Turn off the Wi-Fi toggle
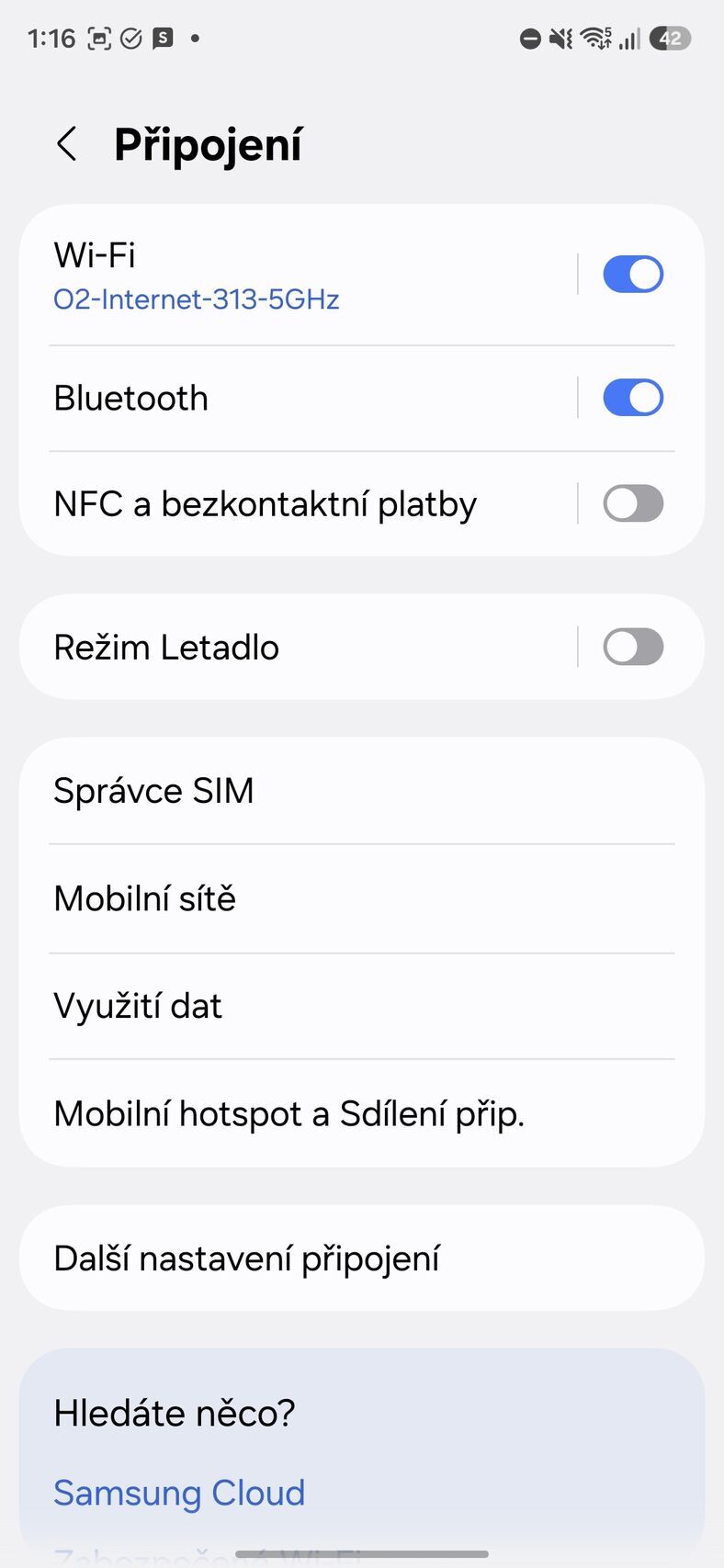This screenshot has height=1568, width=724. tap(633, 274)
